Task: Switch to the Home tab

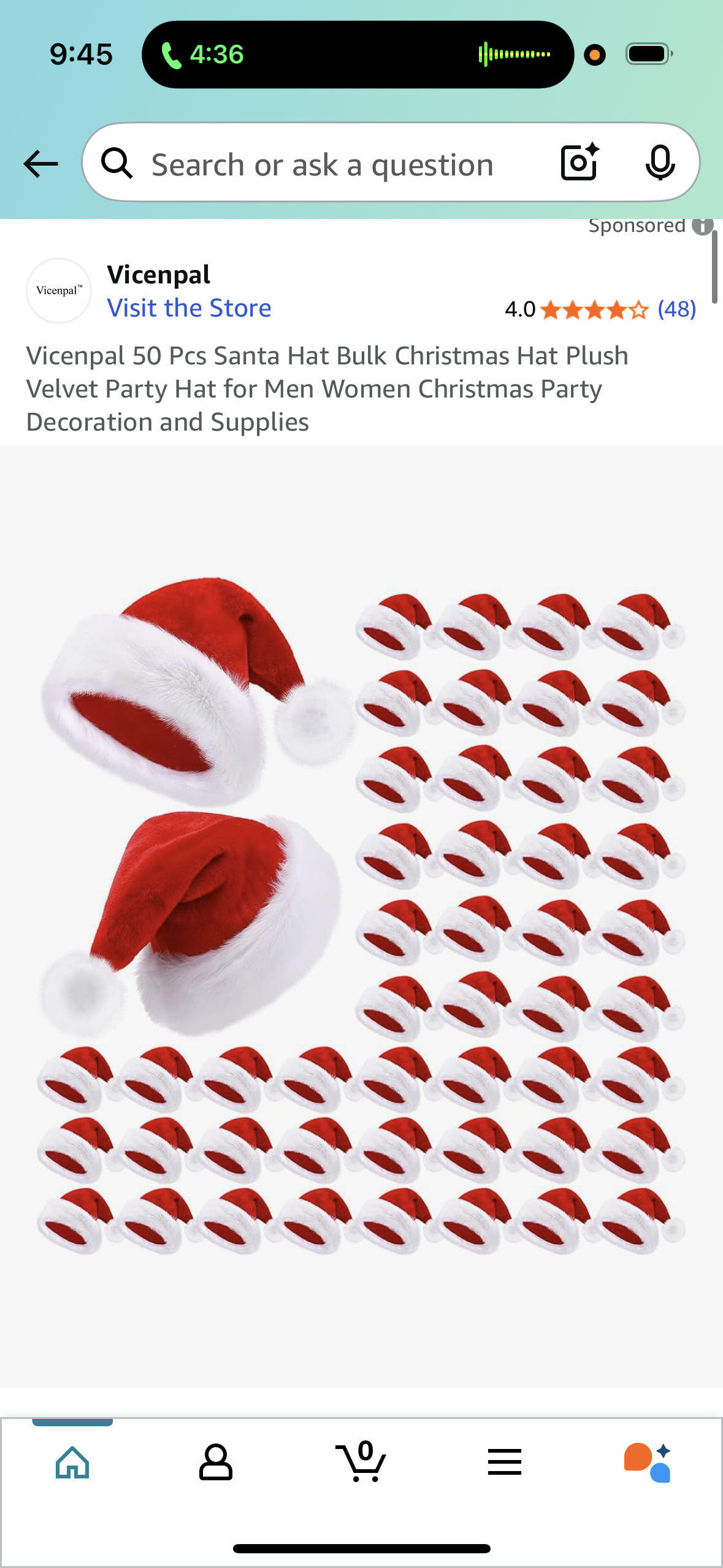Action: point(72,1462)
